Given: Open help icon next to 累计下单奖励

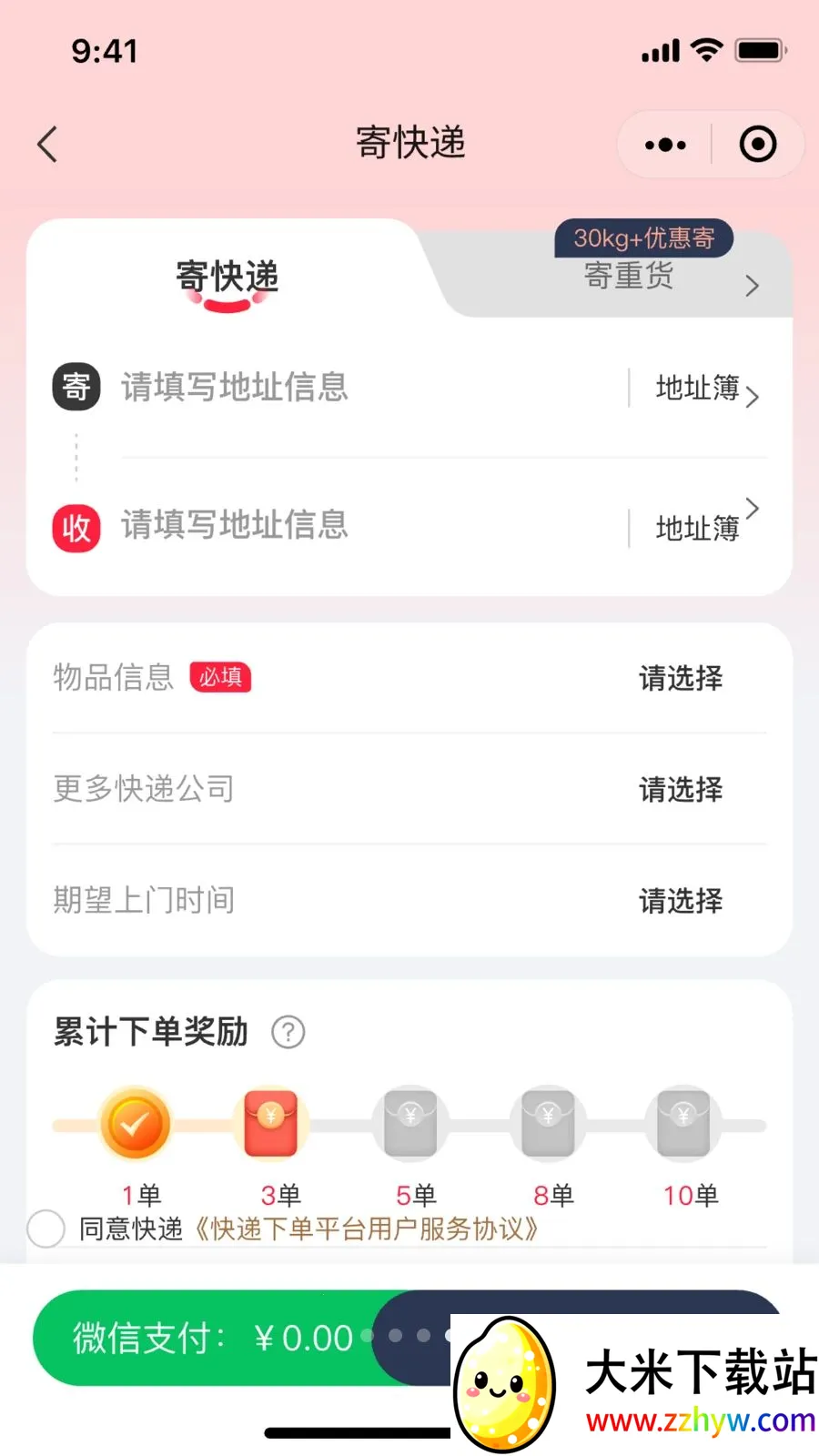Looking at the screenshot, I should 288,1032.
